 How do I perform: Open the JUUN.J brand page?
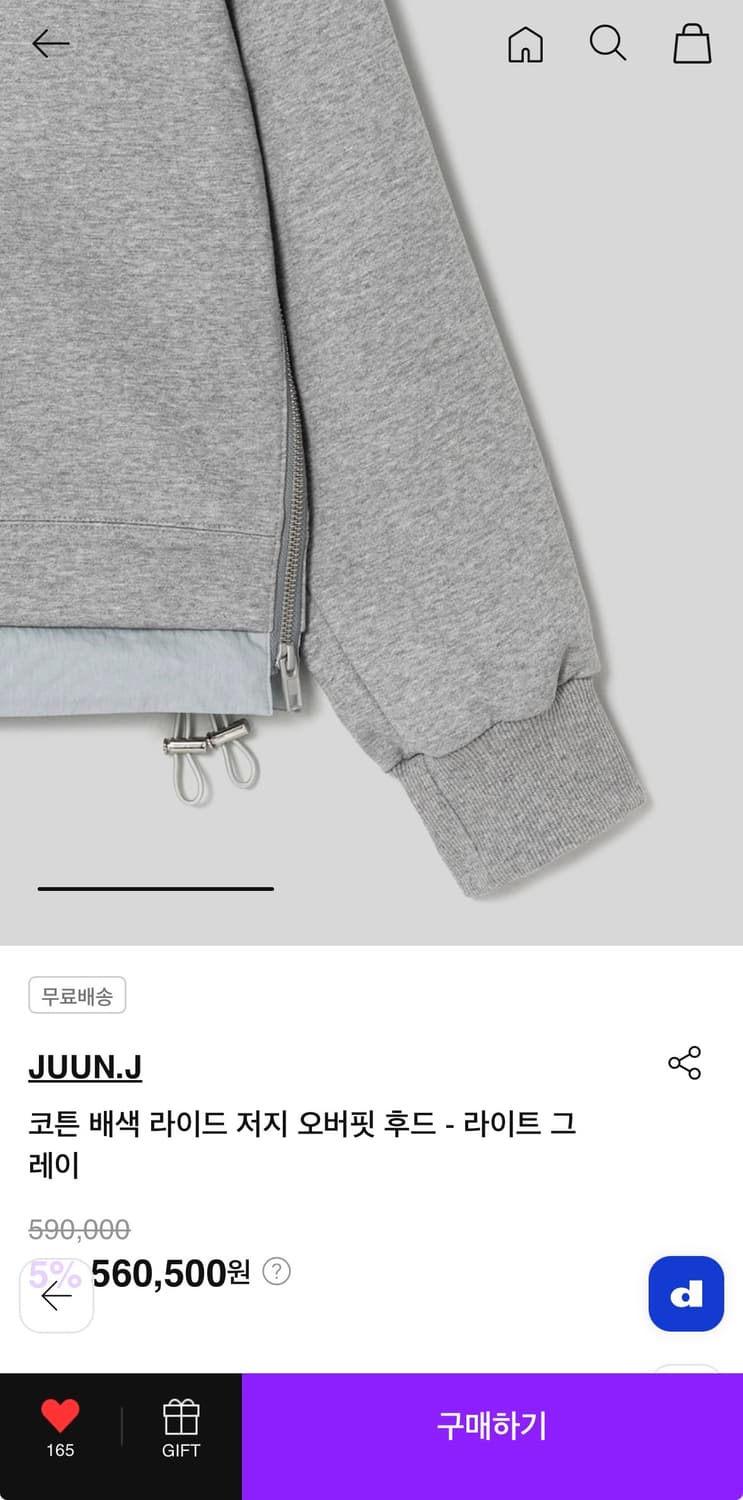(85, 1067)
